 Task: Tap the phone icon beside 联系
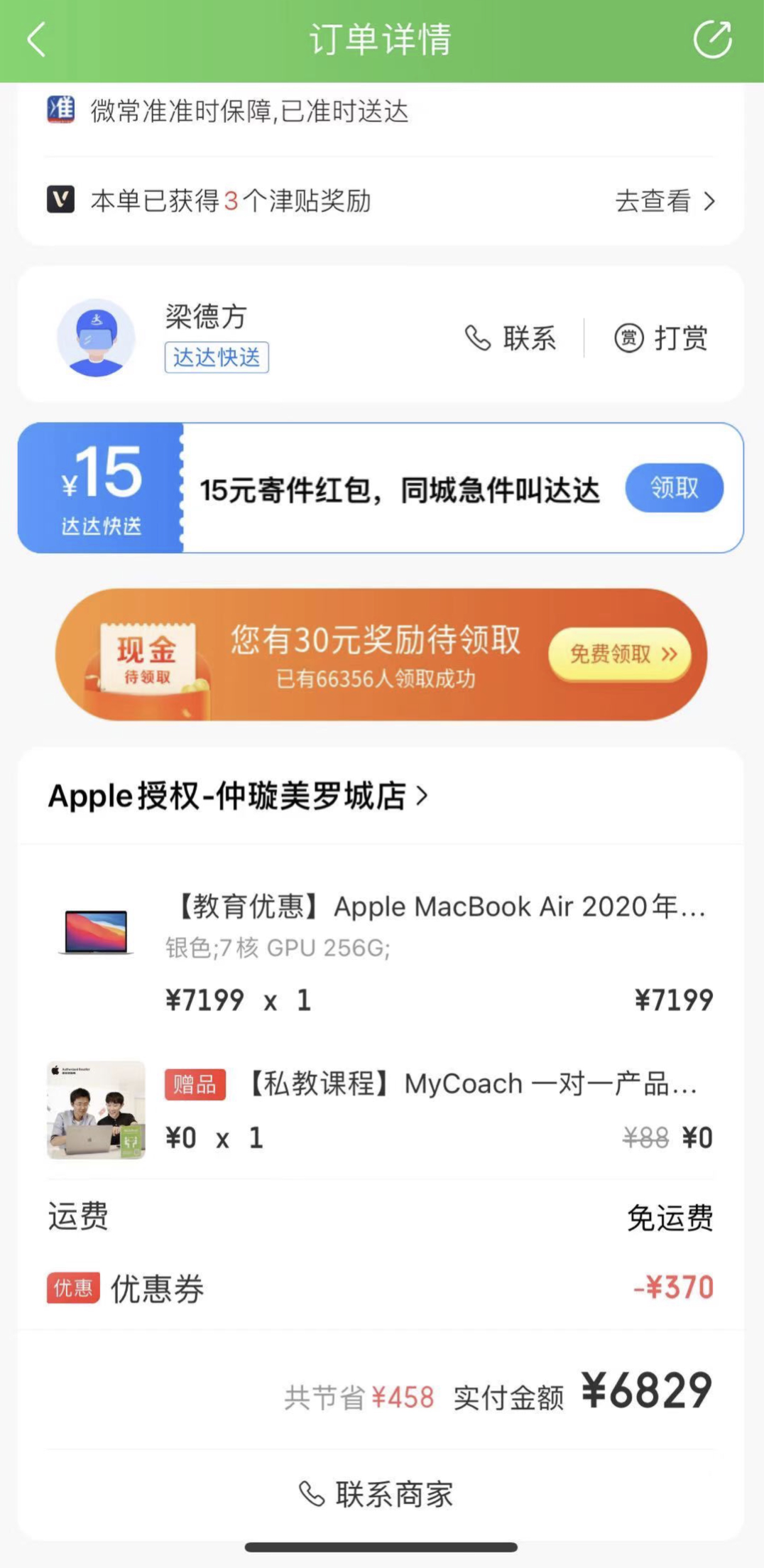[478, 339]
